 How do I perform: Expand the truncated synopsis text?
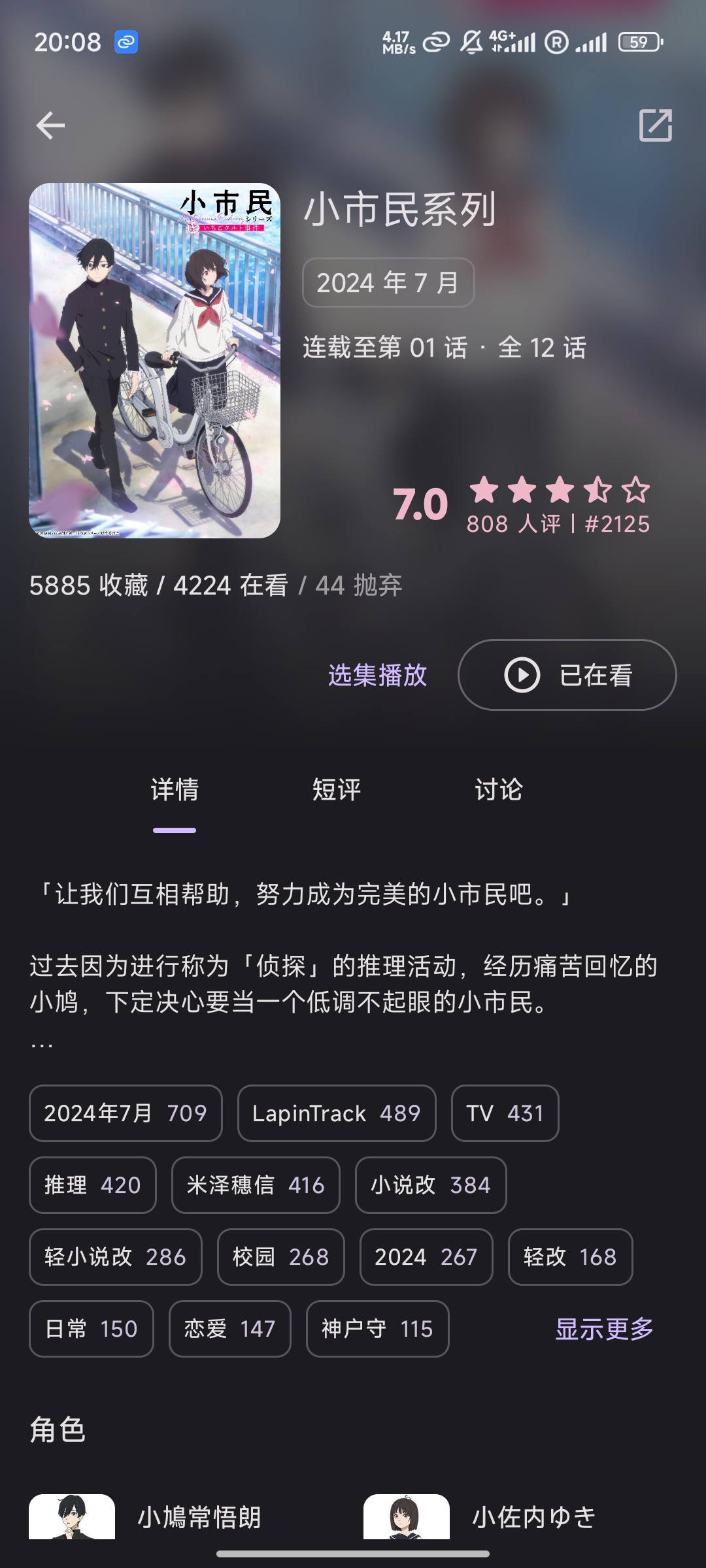(x=343, y=966)
